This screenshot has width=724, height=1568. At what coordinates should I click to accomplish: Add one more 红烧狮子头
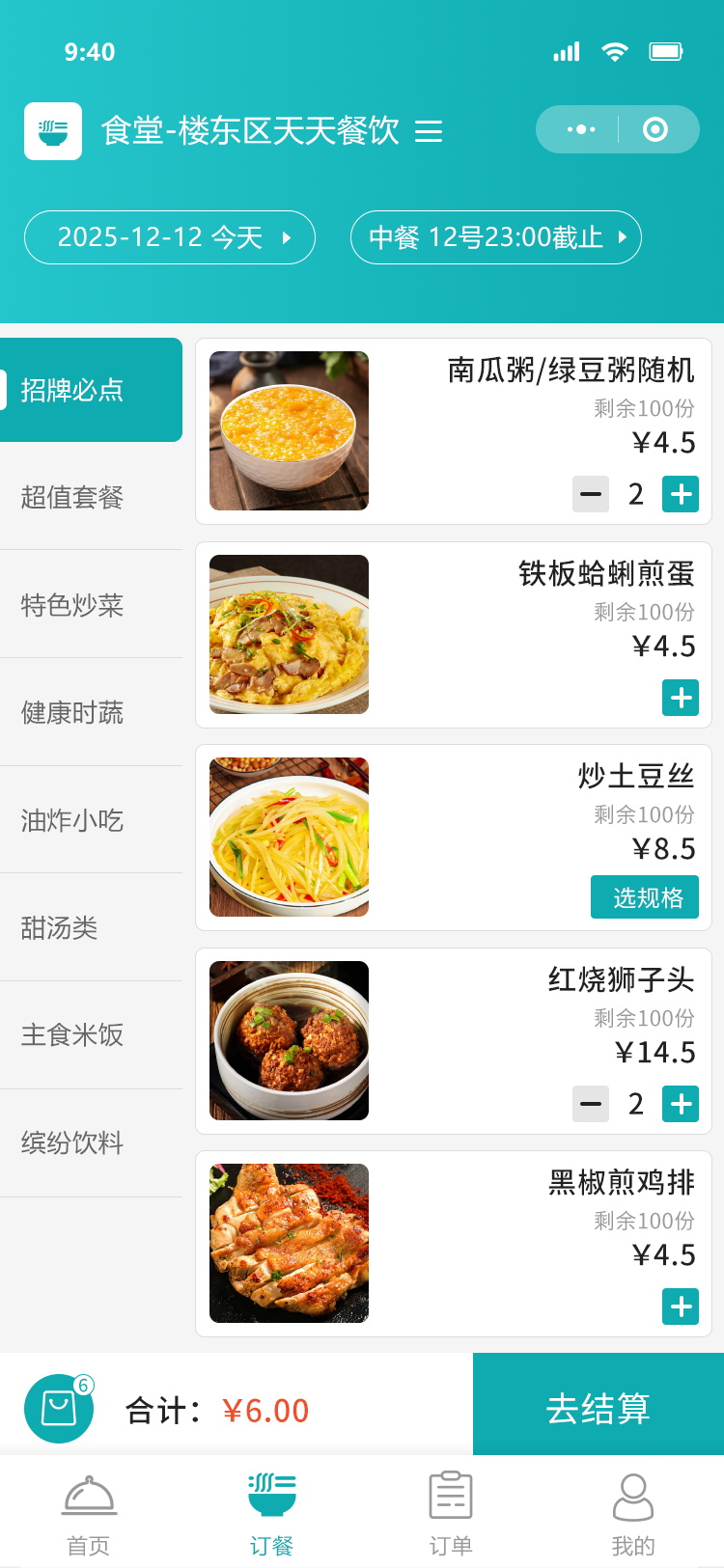click(681, 1104)
